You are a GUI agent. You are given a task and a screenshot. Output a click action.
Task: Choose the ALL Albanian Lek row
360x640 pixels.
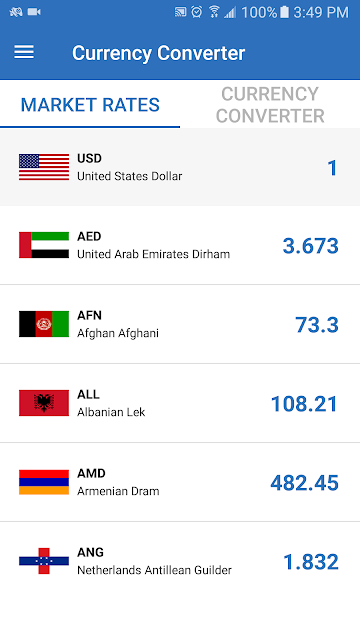pyautogui.click(x=180, y=403)
